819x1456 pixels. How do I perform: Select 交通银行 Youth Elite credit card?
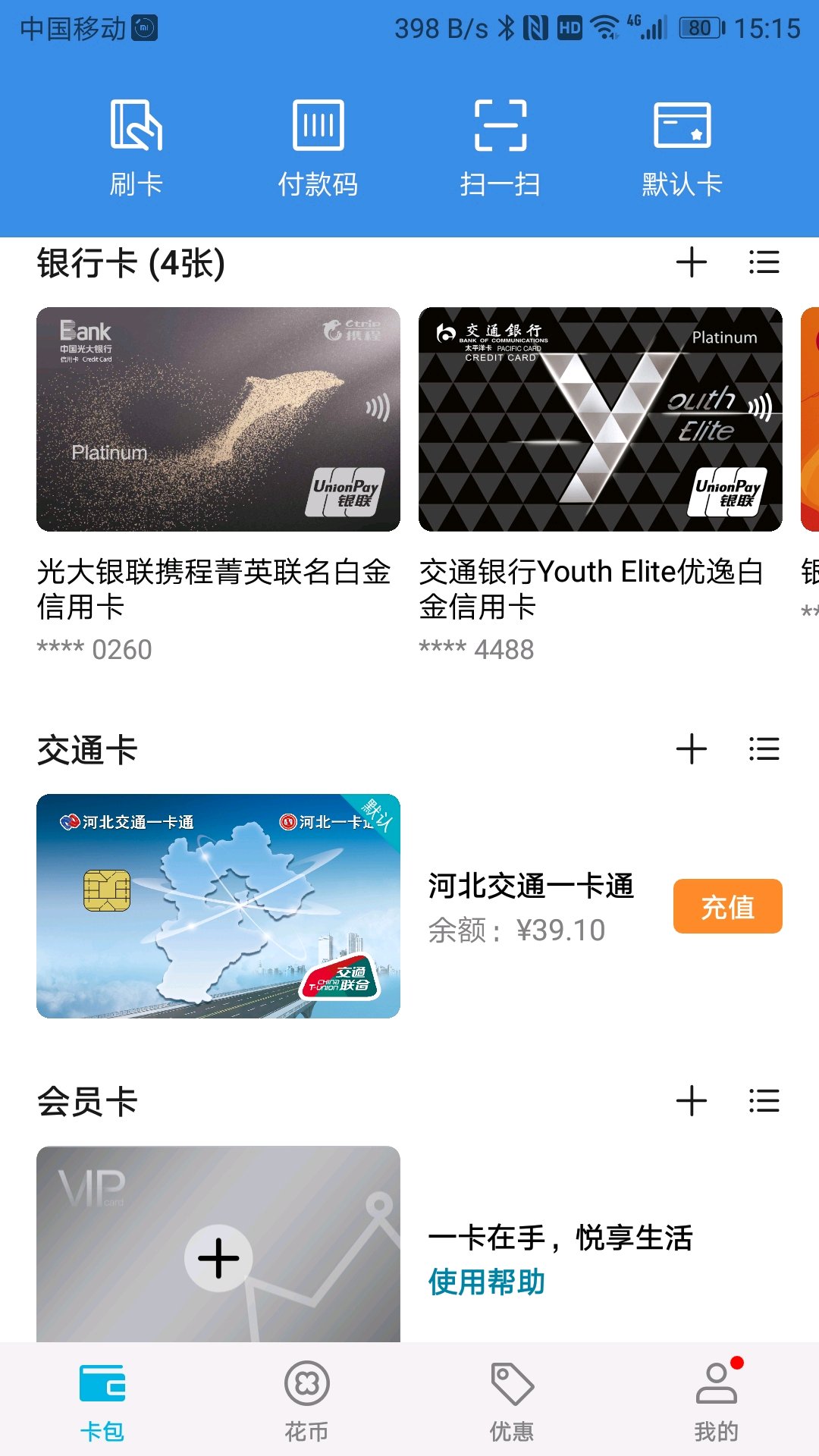(x=600, y=419)
